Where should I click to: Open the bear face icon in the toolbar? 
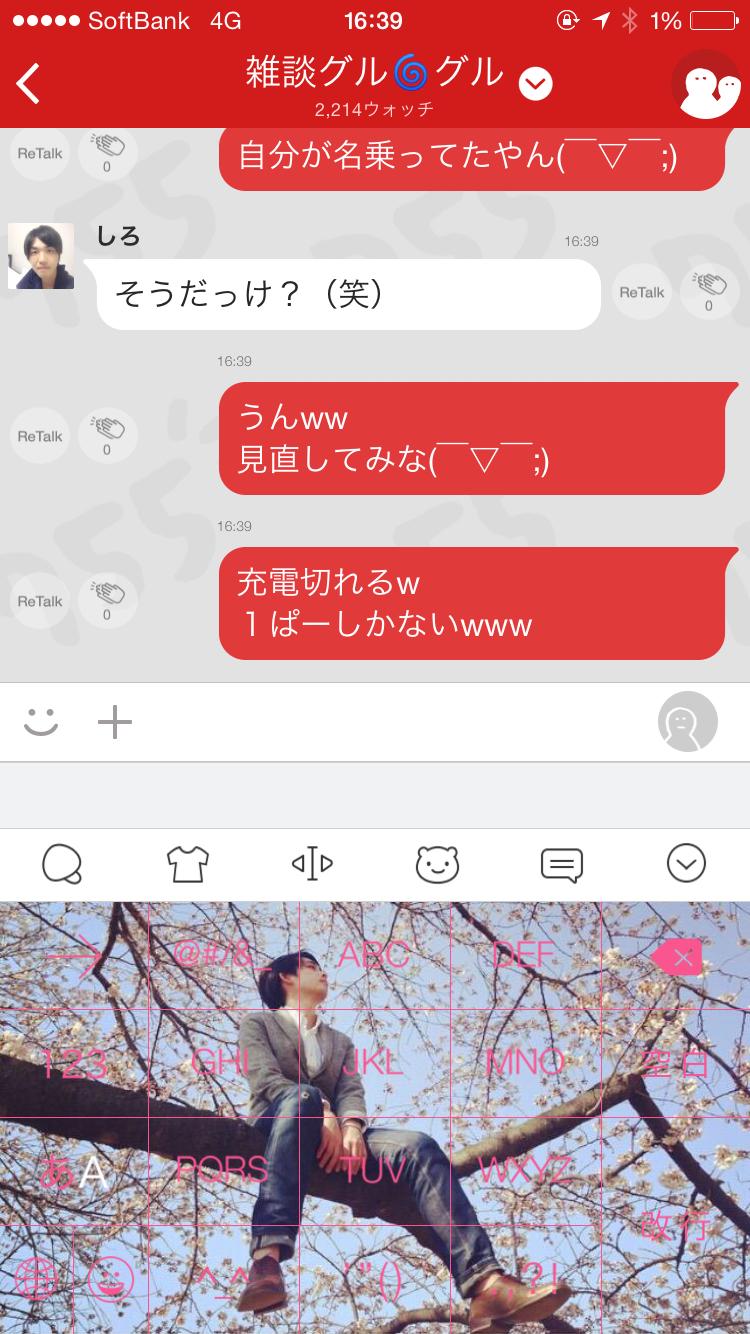click(x=436, y=864)
